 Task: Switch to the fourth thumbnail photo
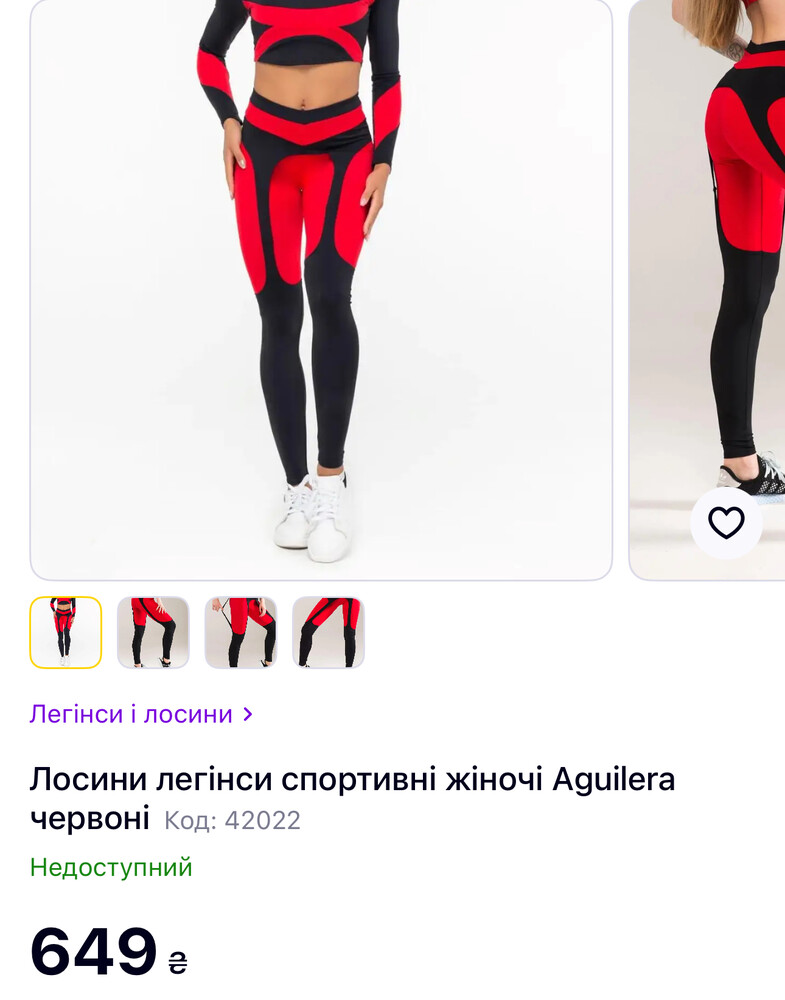click(328, 632)
